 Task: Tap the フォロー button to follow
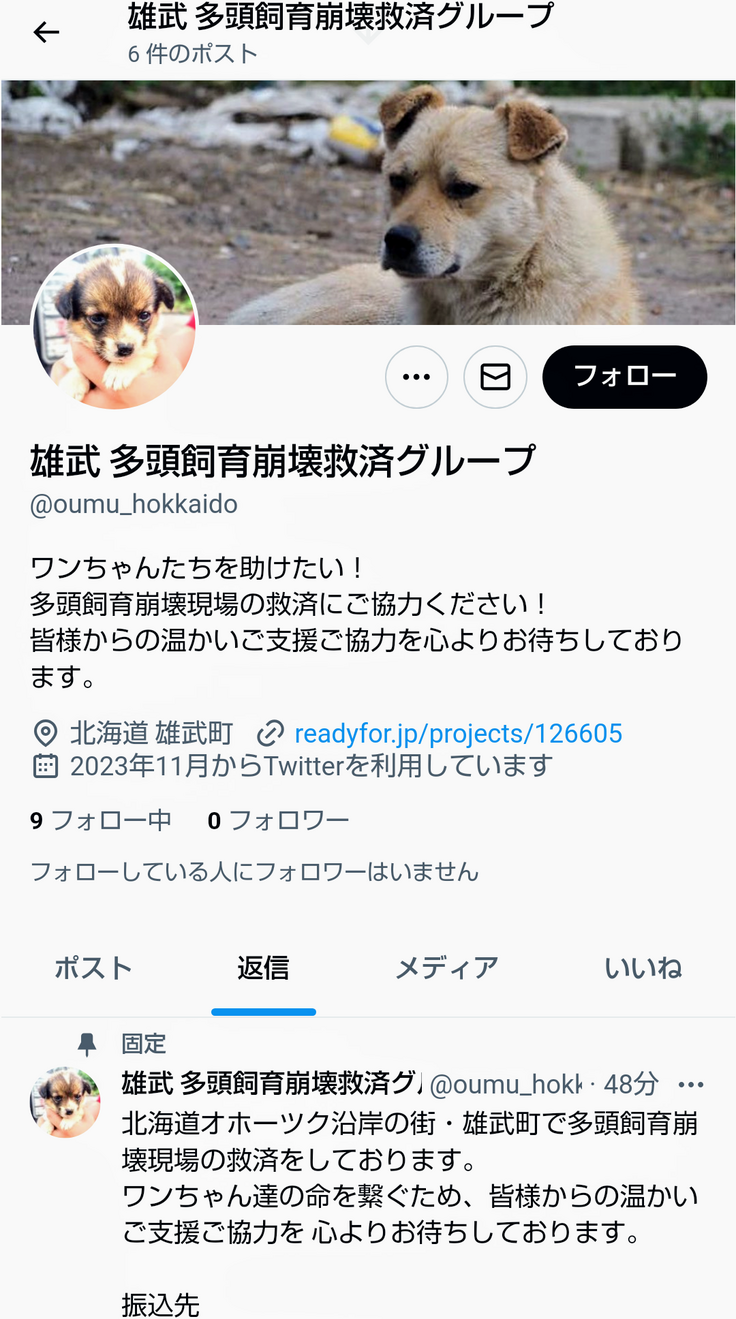point(624,377)
